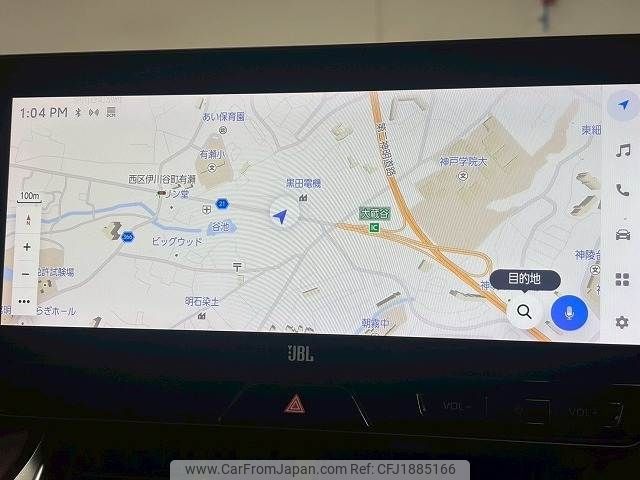Open the vehicle info tab
640x480 pixels.
(x=623, y=234)
